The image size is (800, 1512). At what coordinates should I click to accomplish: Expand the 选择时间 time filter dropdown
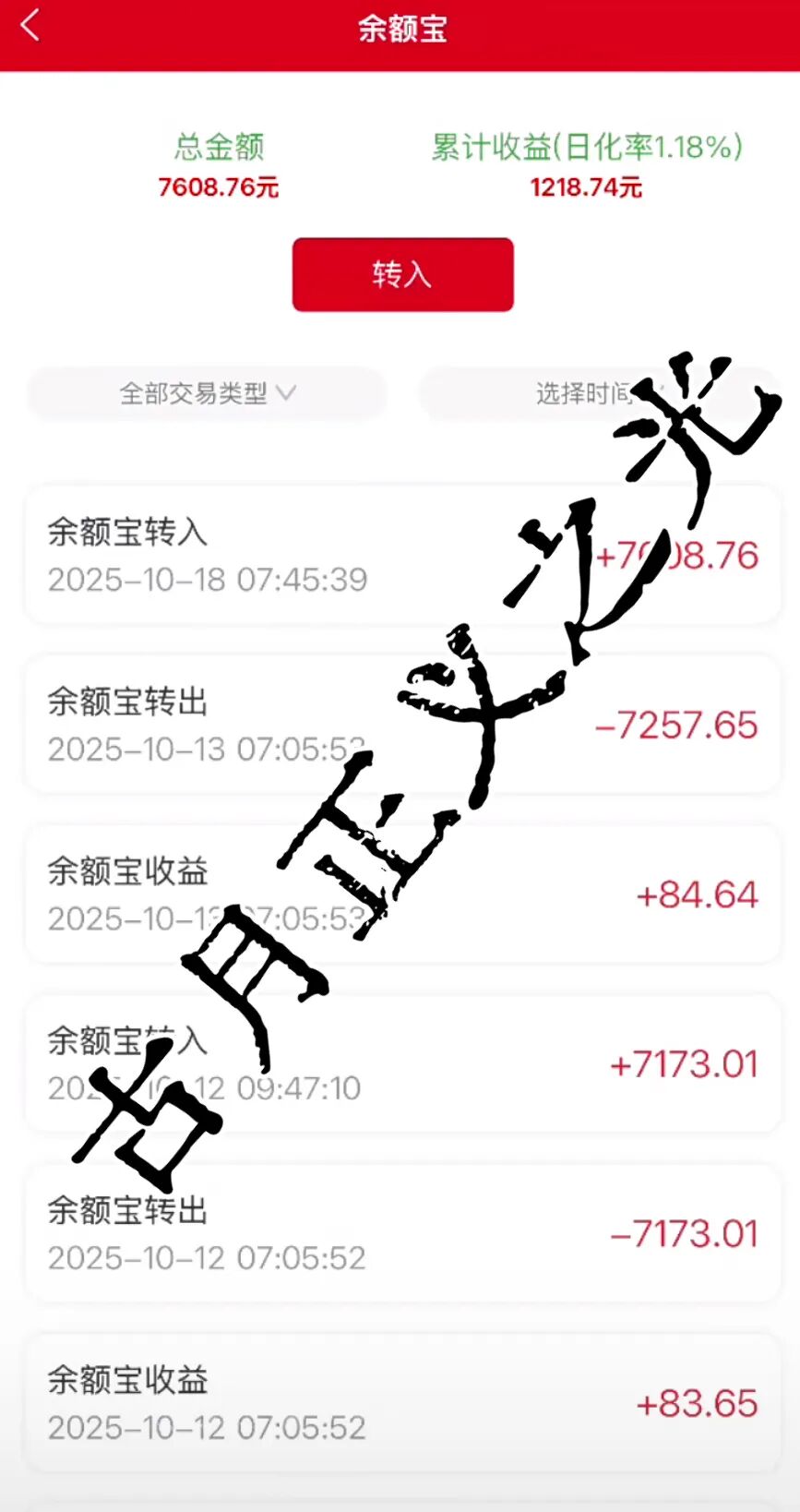pos(600,394)
